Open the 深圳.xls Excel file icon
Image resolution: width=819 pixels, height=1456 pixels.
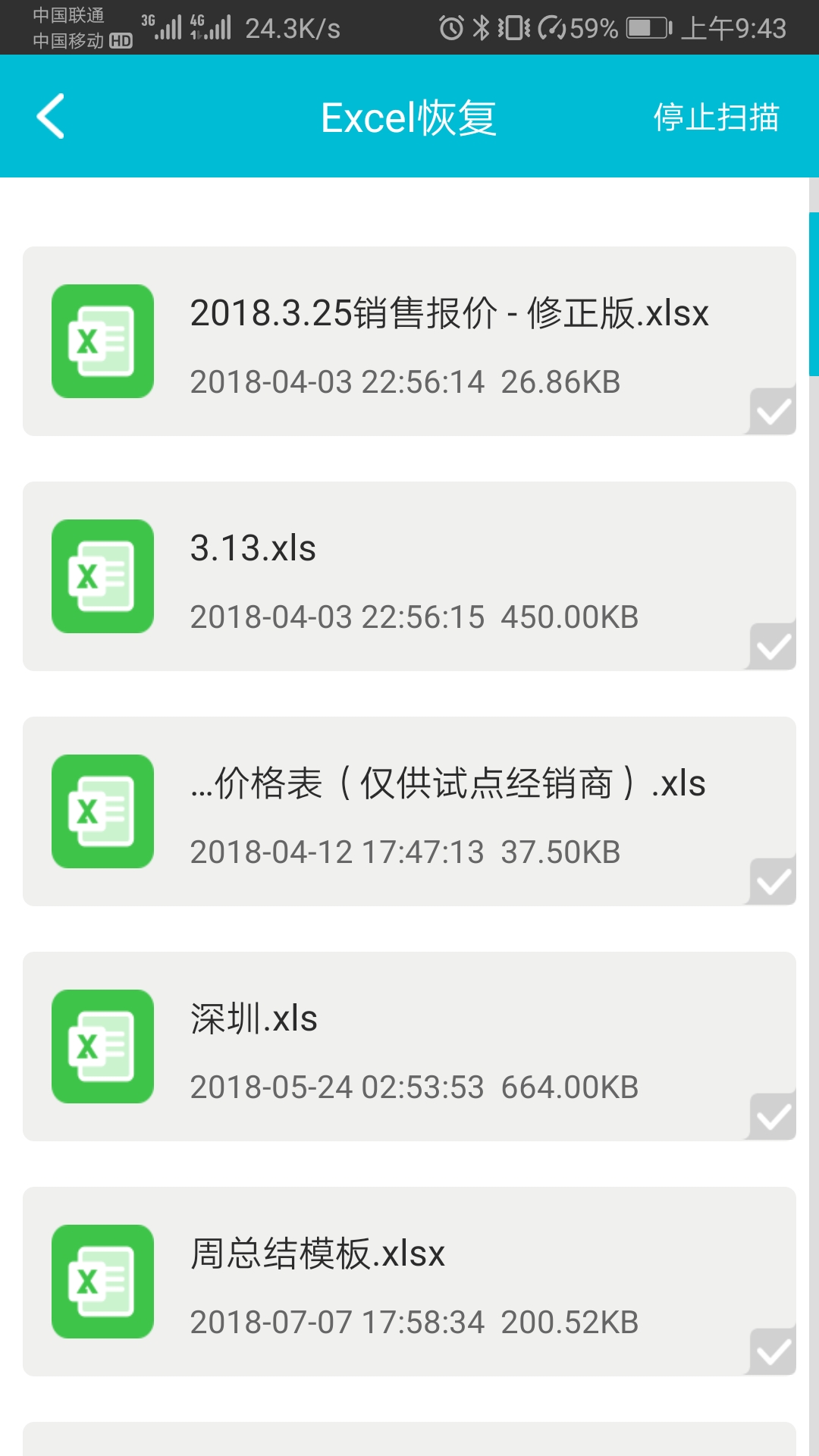(x=102, y=1046)
